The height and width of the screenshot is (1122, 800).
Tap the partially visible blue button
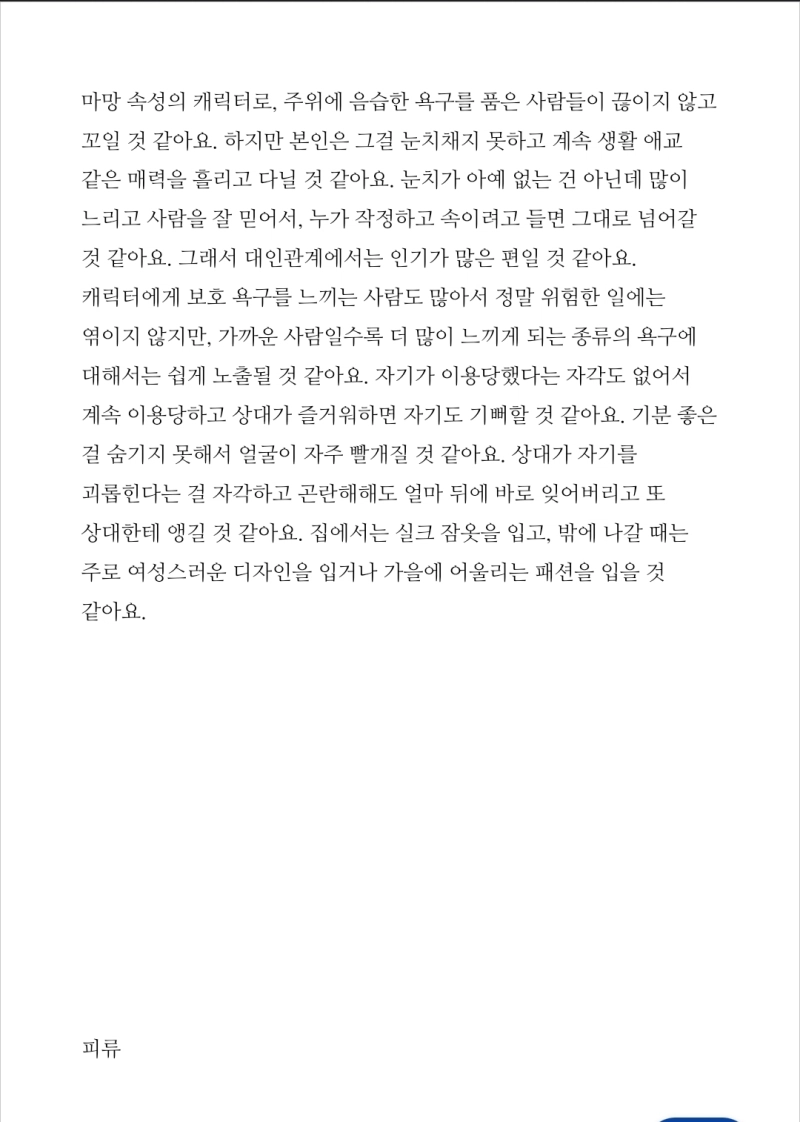[699, 1118]
